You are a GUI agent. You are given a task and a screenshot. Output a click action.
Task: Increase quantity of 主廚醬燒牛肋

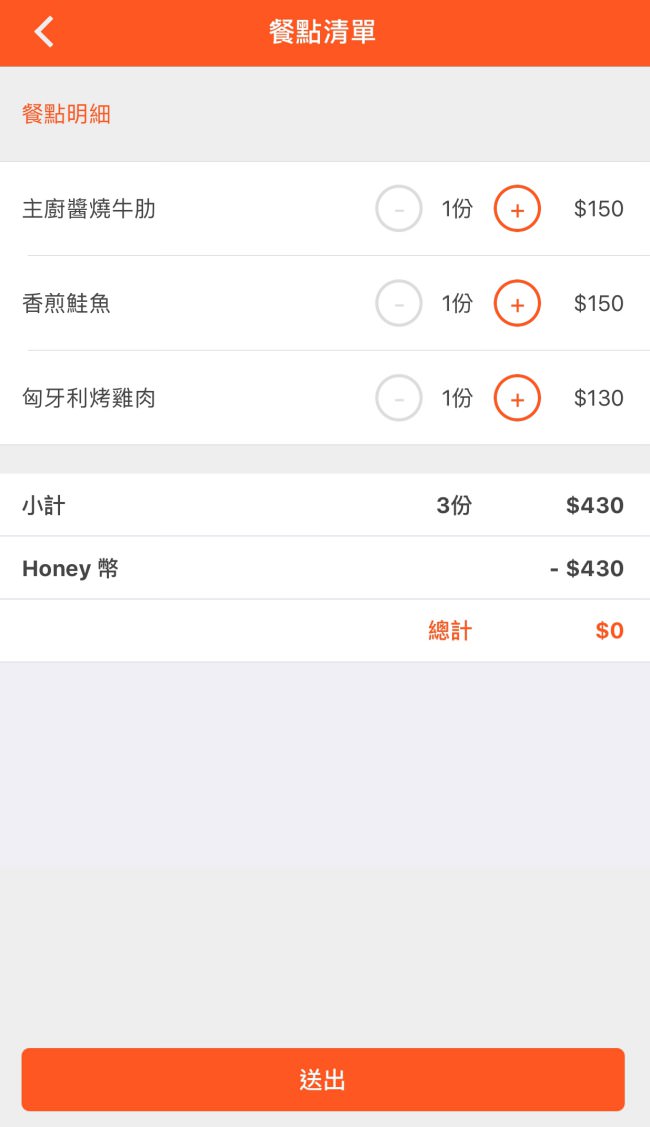tap(517, 209)
